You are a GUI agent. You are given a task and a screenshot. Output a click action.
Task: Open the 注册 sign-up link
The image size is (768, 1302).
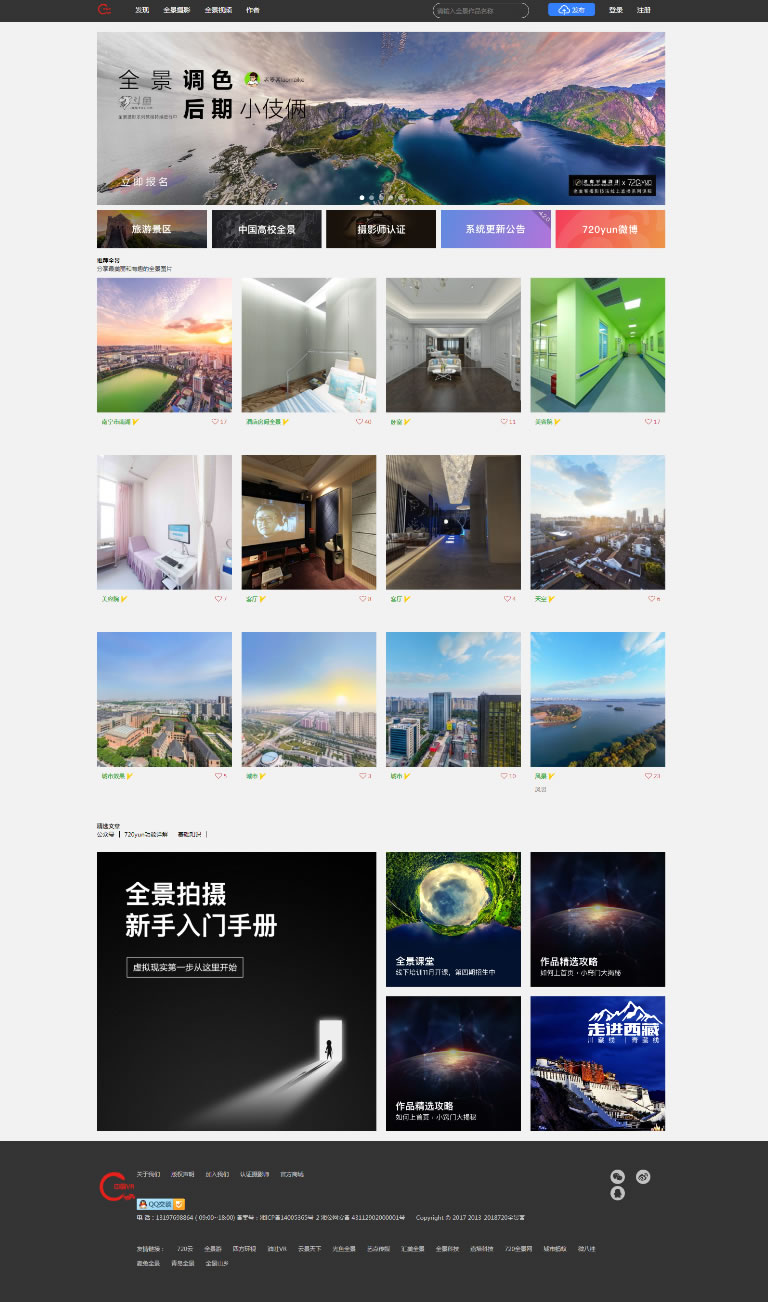(x=644, y=10)
